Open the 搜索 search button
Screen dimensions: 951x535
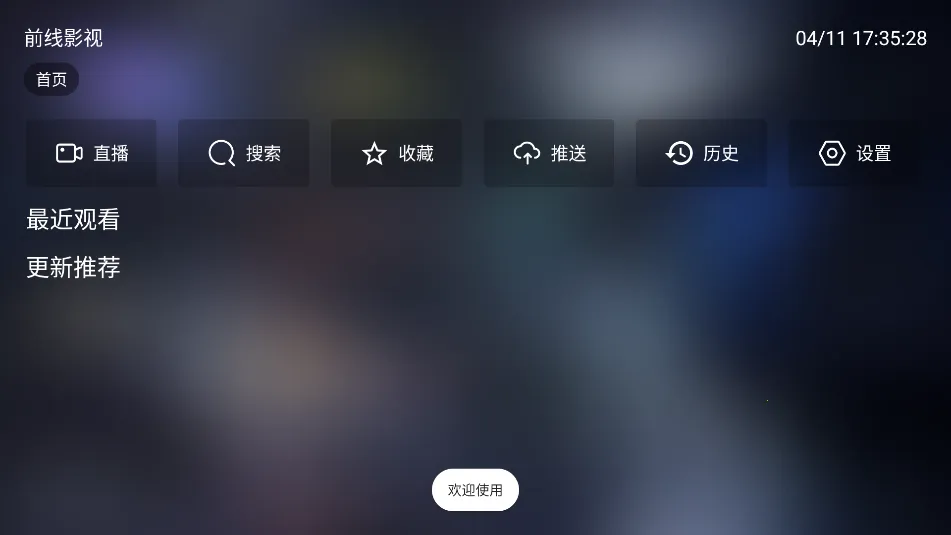click(243, 153)
